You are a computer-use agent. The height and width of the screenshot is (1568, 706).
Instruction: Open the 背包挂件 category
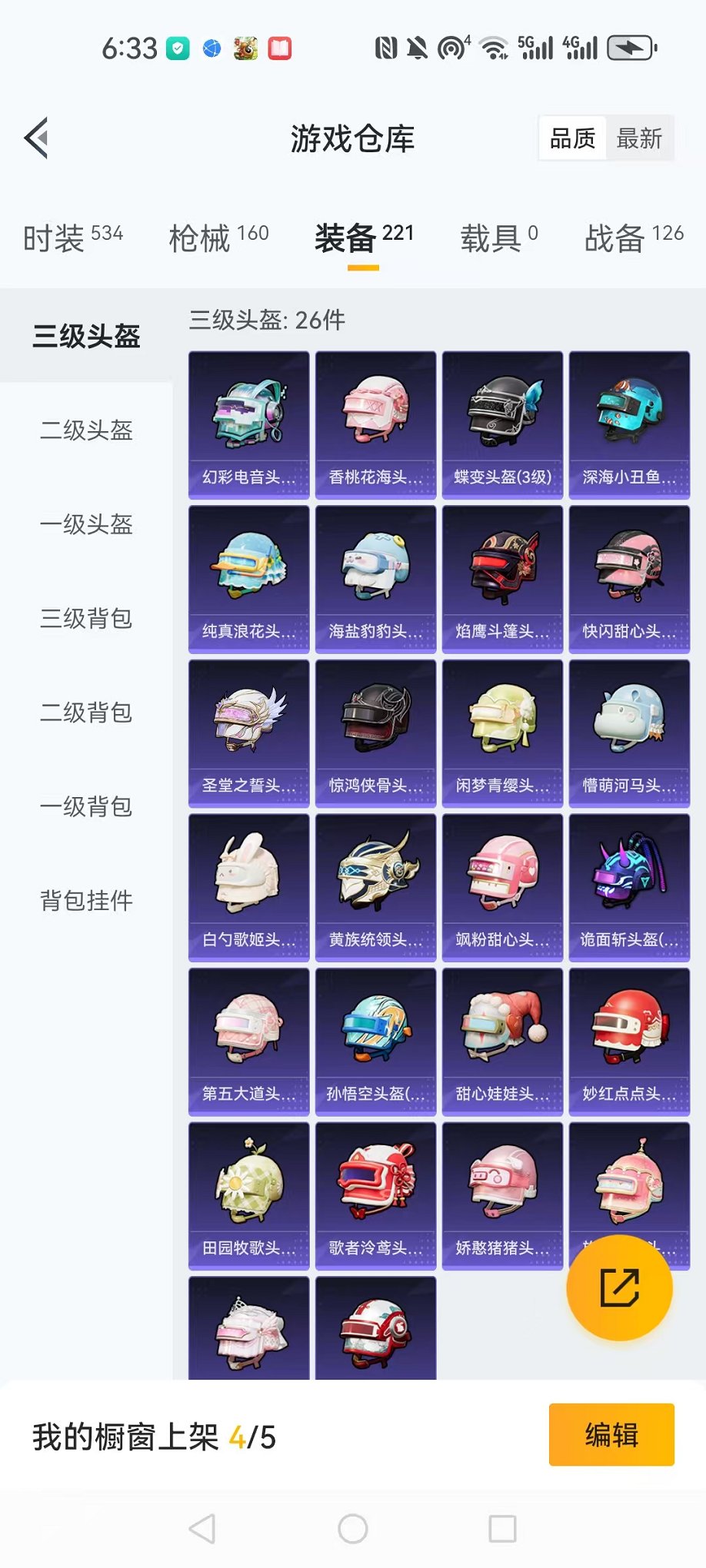(x=86, y=900)
